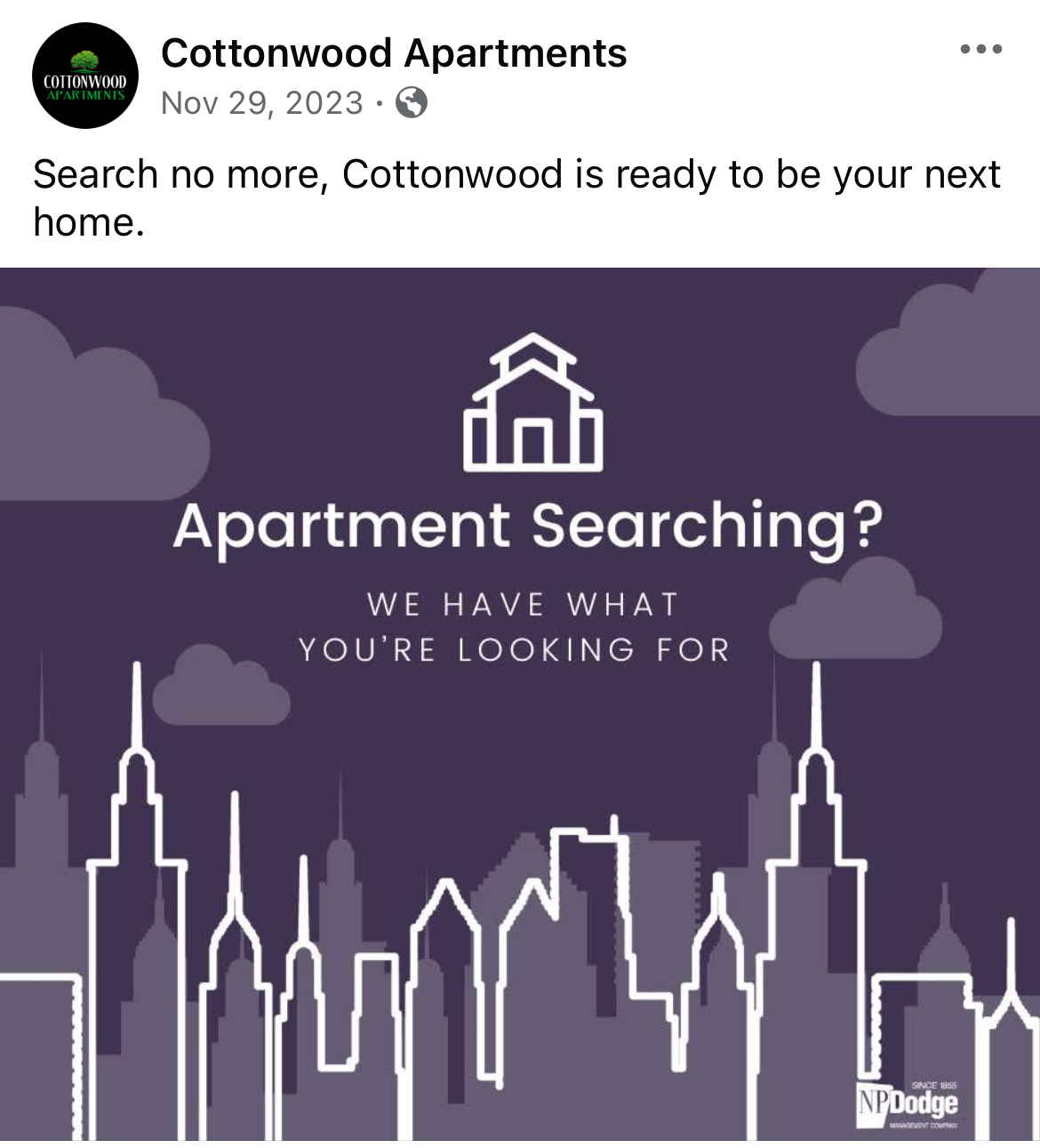Open the Apartment Searching post image
The width and height of the screenshot is (1040, 1148).
tap(520, 702)
